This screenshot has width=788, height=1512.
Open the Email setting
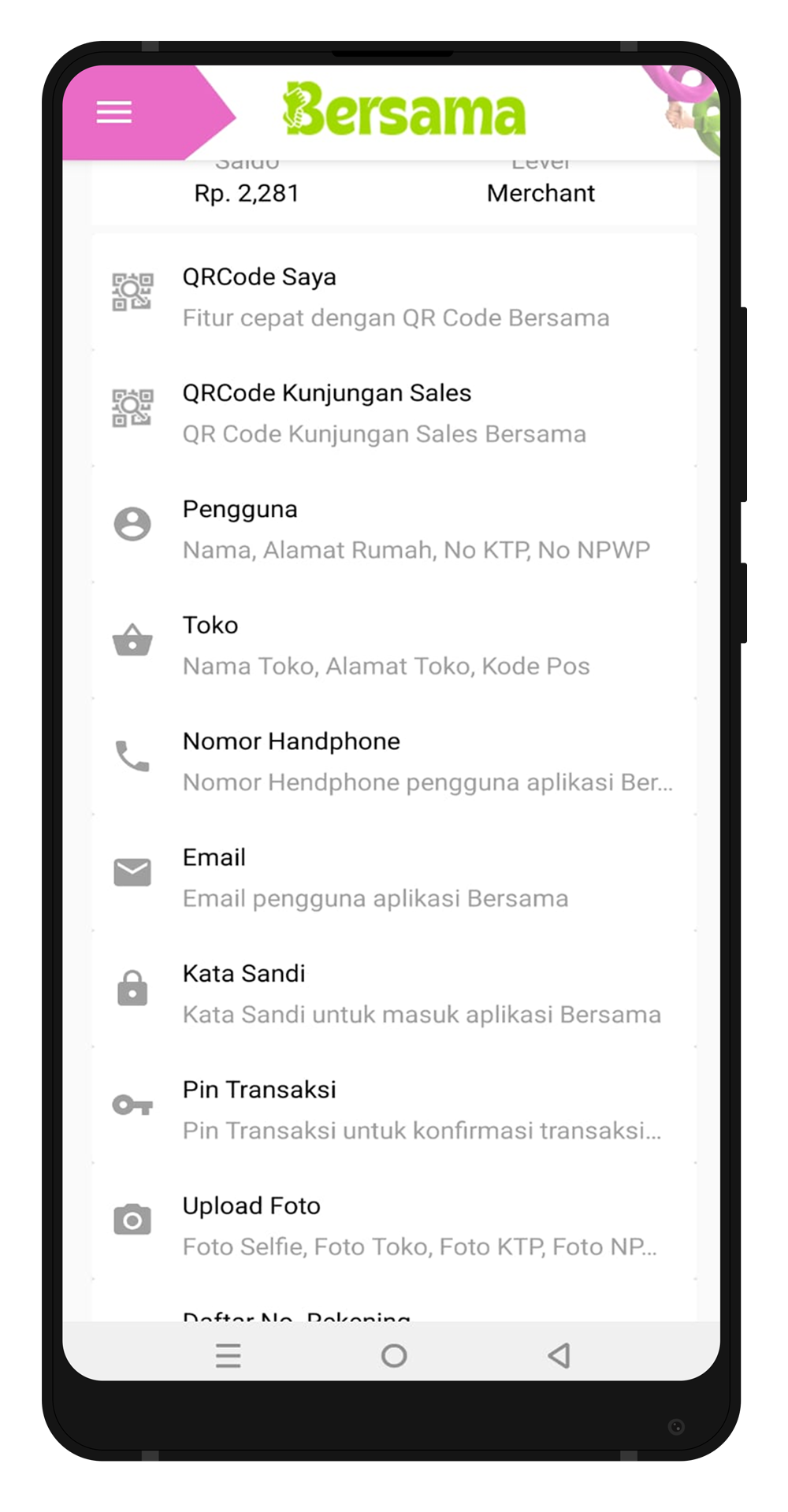point(394,876)
